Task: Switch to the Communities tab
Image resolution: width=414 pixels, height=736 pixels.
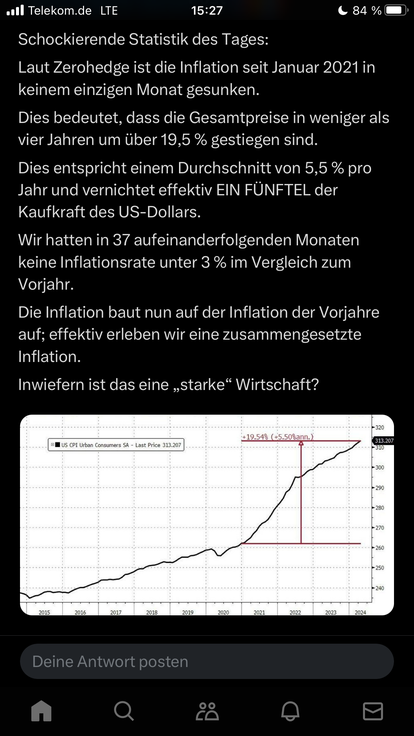Action: point(207,711)
